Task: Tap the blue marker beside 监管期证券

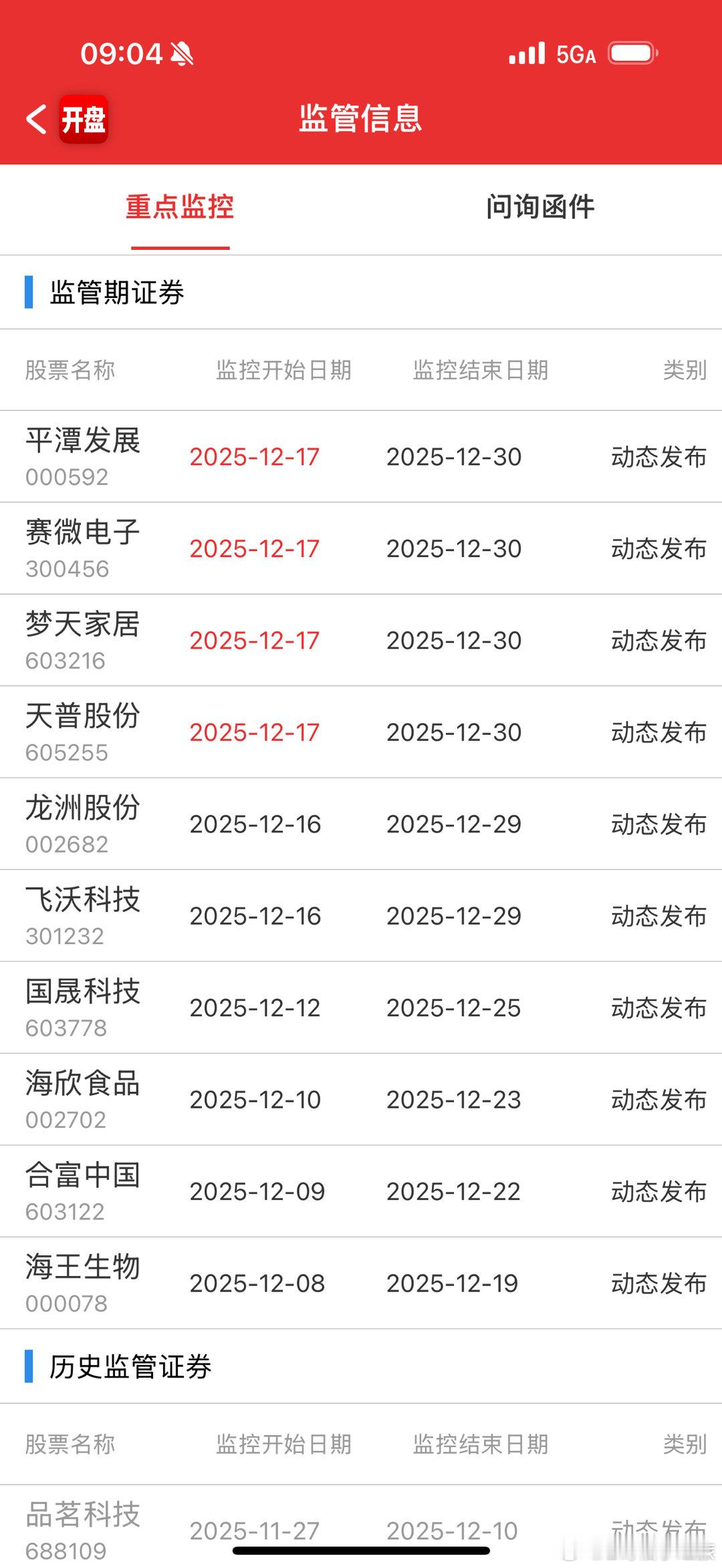Action: (x=28, y=290)
